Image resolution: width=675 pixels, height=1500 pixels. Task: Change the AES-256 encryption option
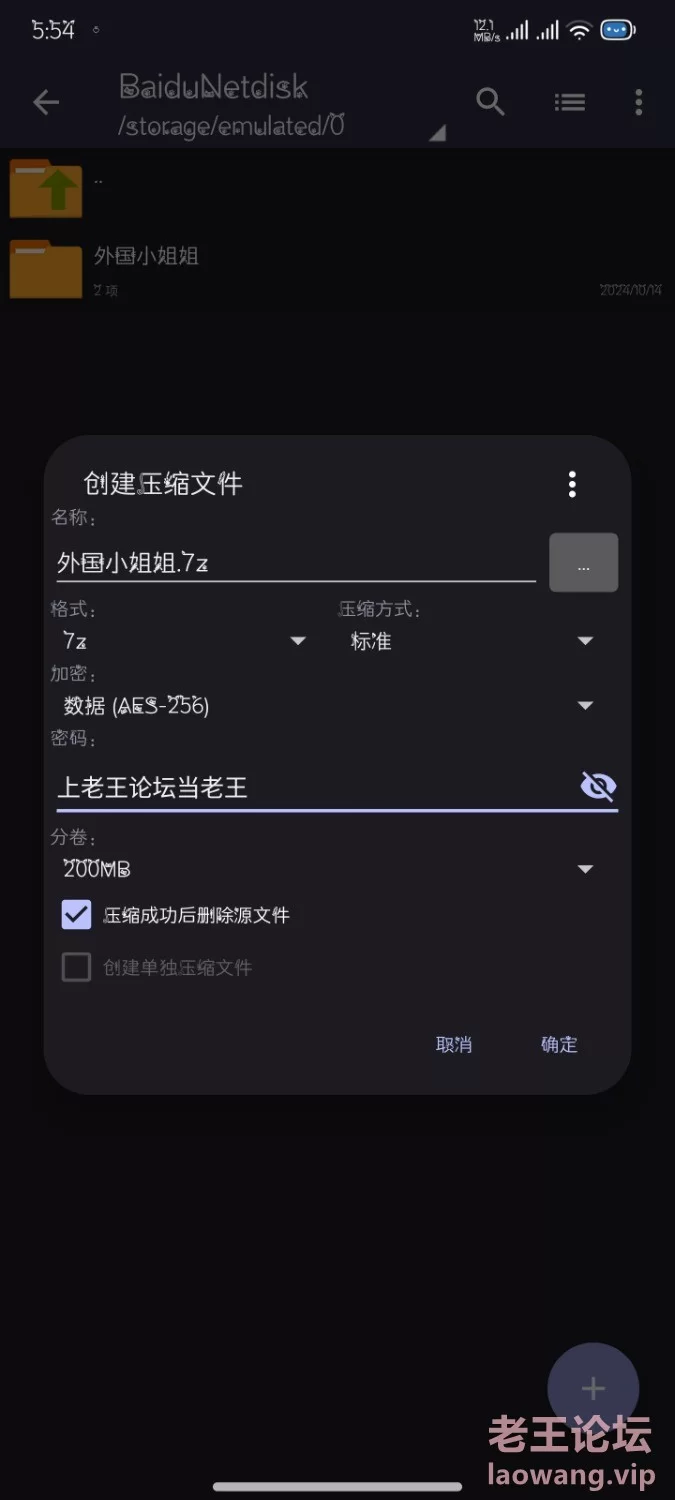[x=330, y=706]
